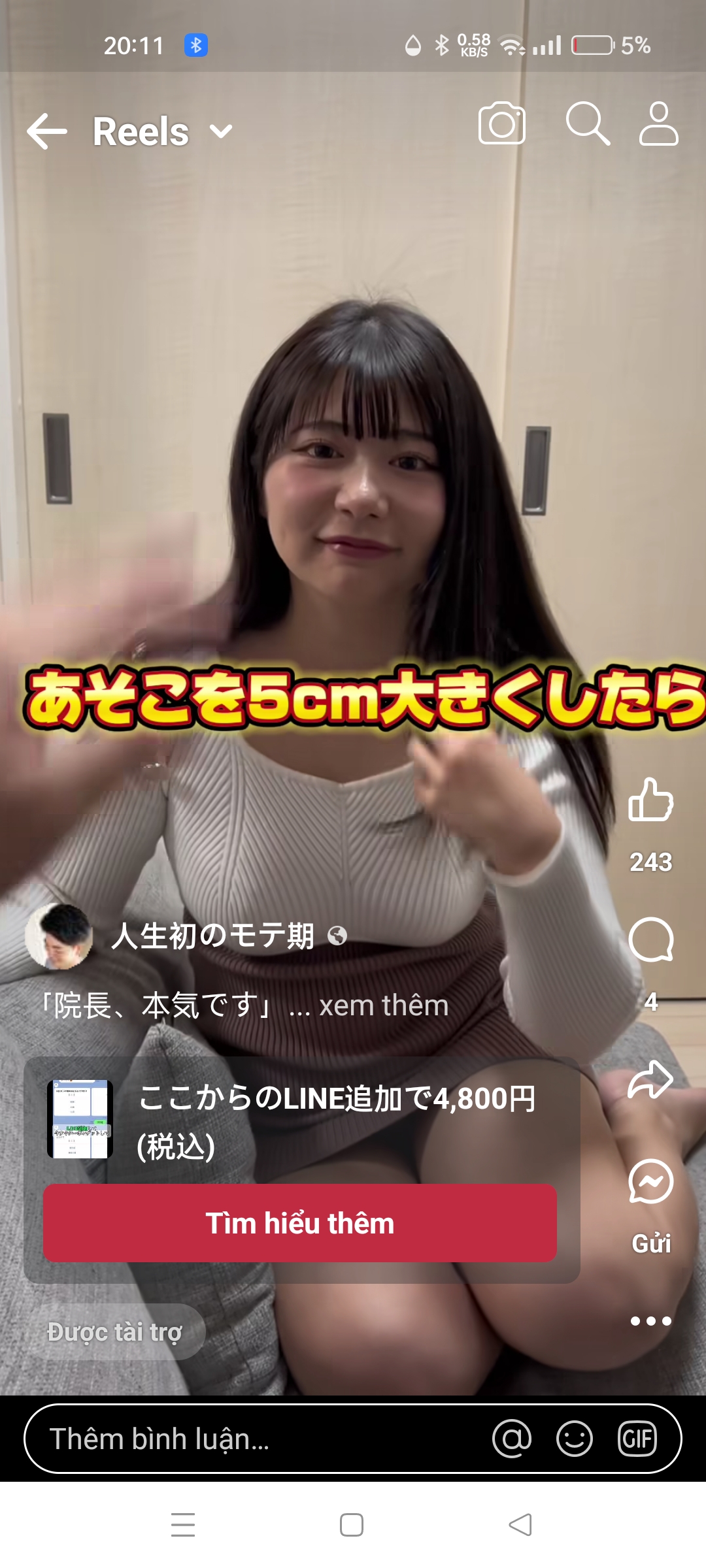Like this reel with the thumbs up icon
The image size is (706, 1568).
coord(650,800)
